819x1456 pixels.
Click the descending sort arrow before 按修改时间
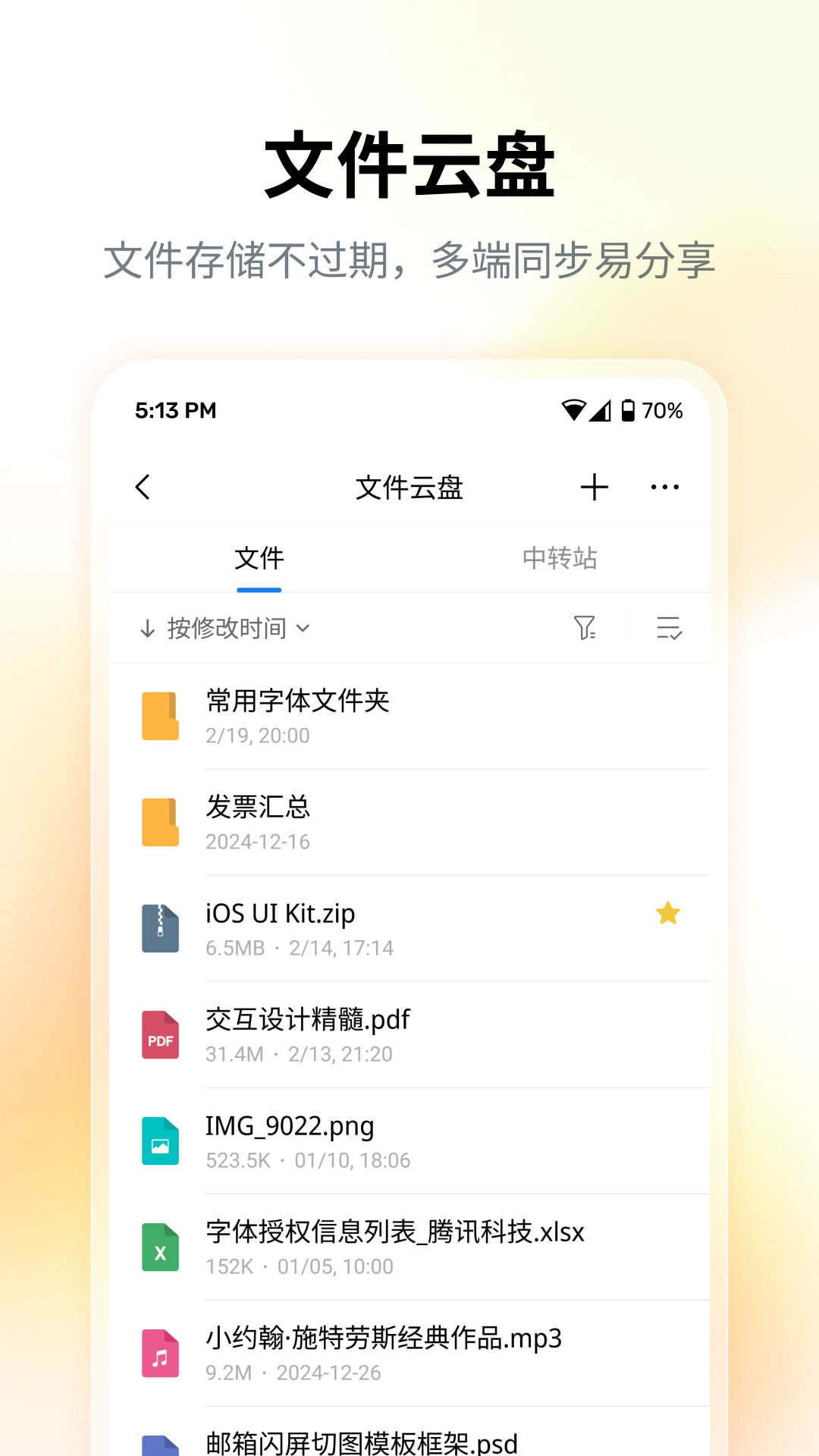147,628
